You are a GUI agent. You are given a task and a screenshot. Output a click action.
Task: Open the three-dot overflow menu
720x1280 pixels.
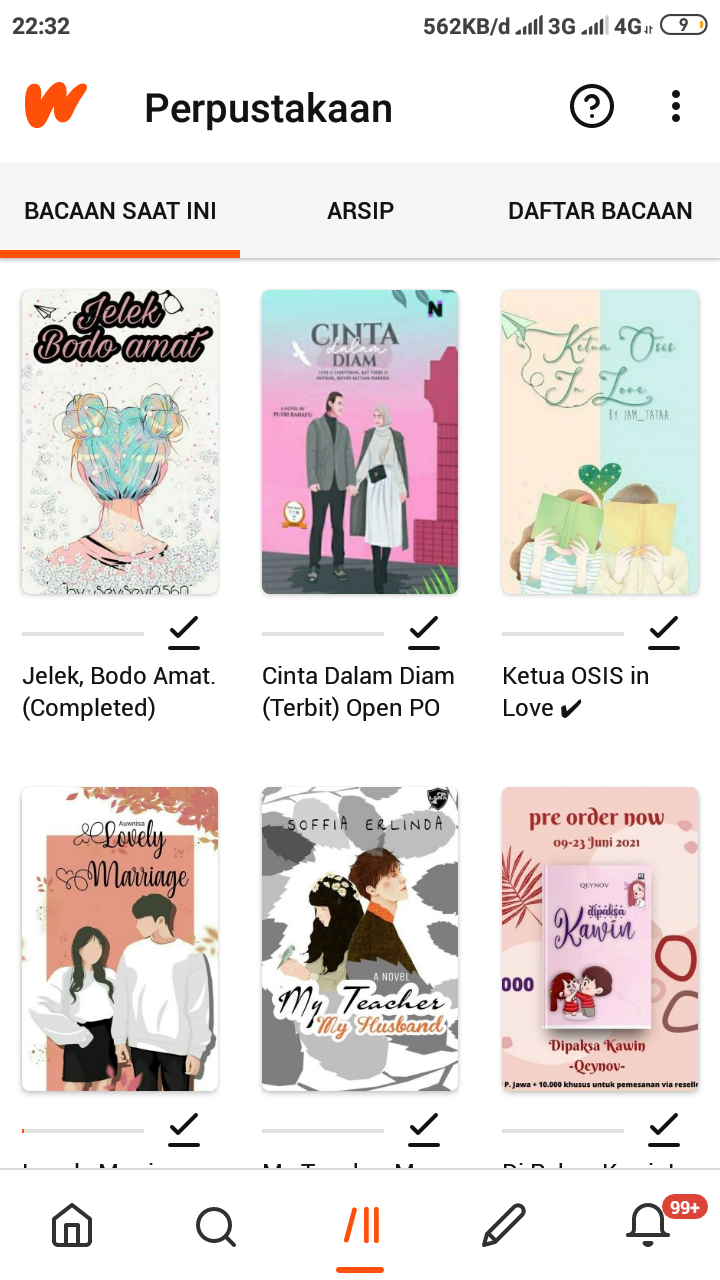coord(676,106)
